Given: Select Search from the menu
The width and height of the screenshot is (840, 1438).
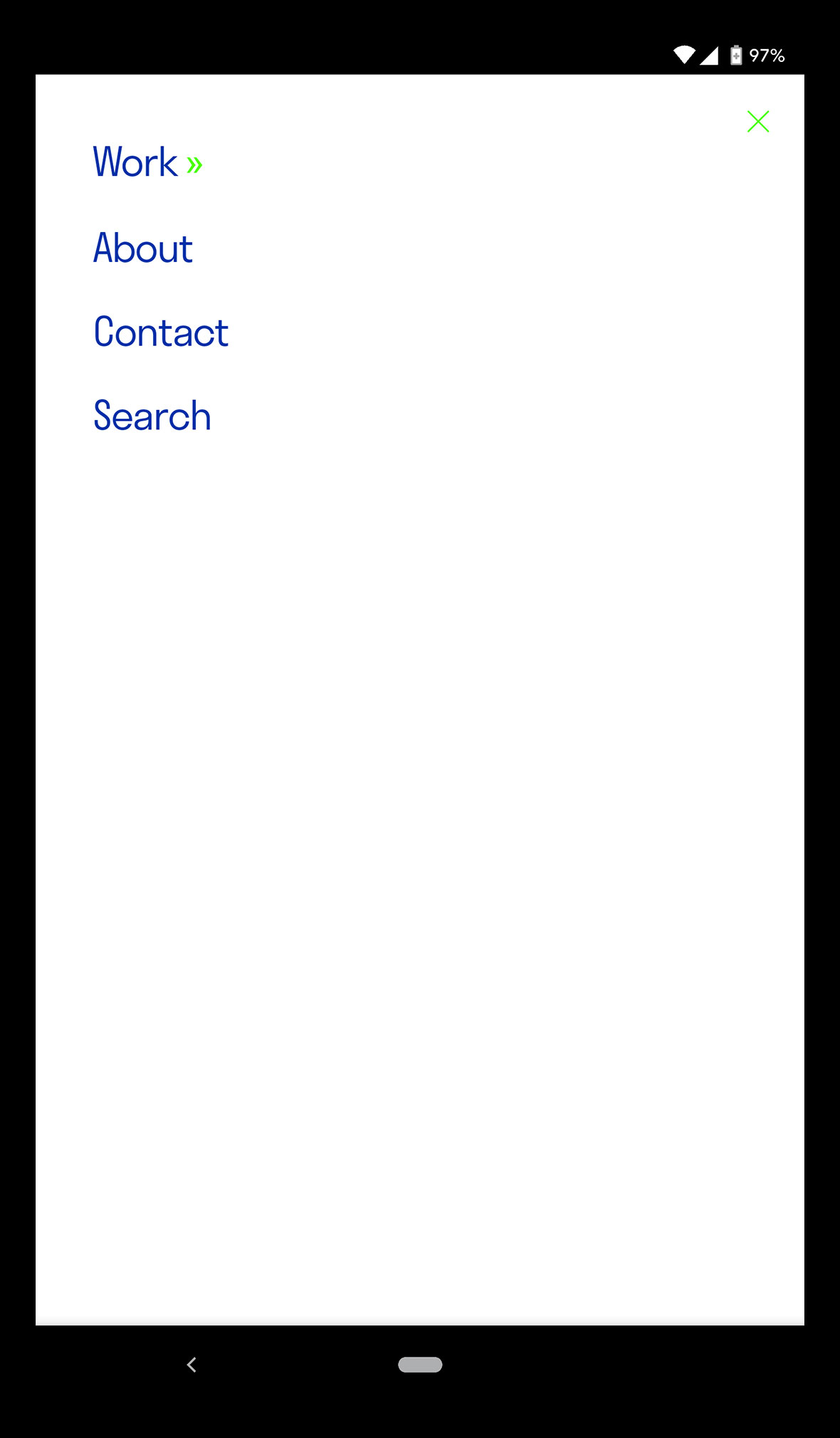Looking at the screenshot, I should click(152, 416).
